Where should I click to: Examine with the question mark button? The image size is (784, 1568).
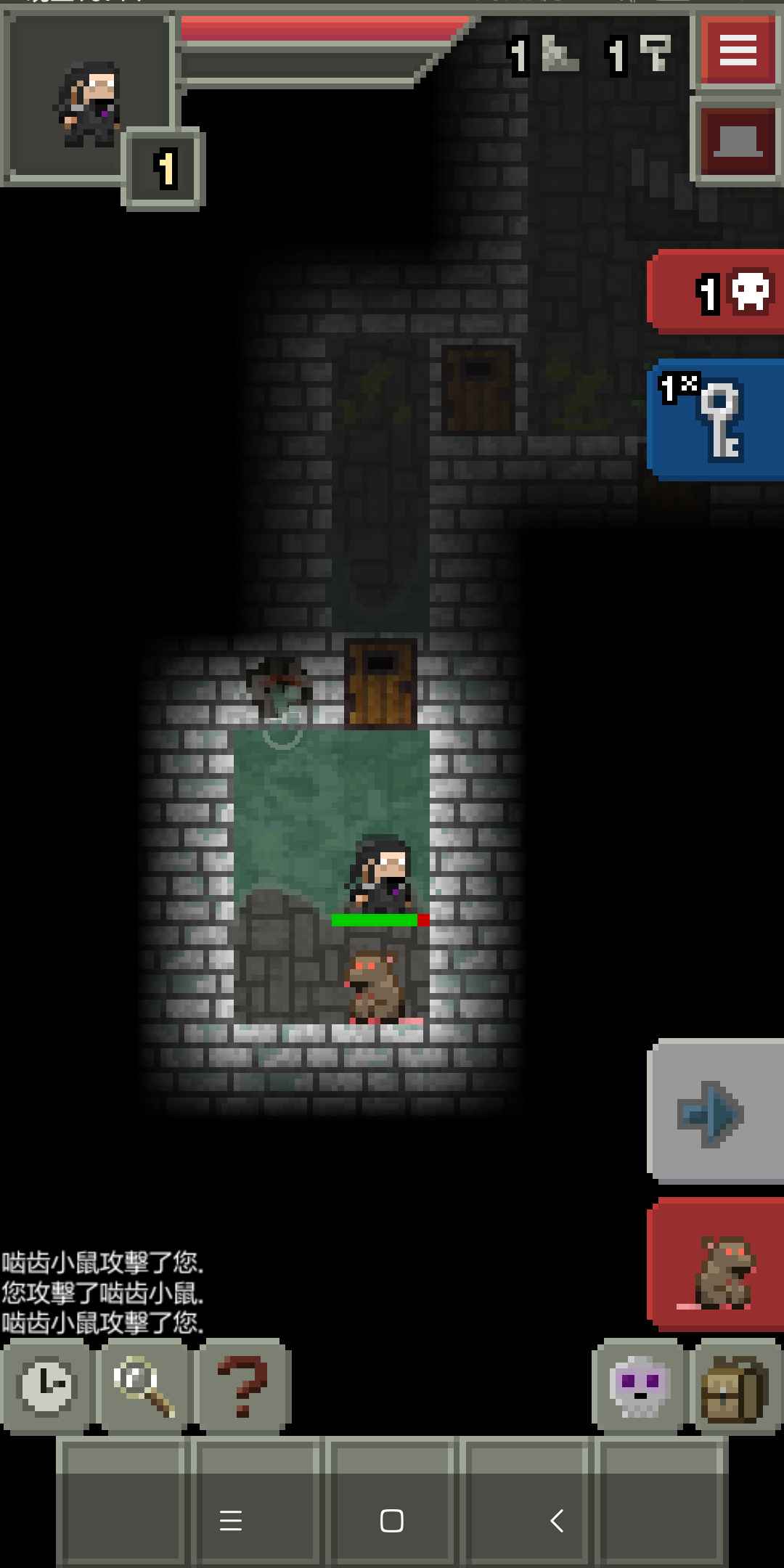click(243, 1387)
